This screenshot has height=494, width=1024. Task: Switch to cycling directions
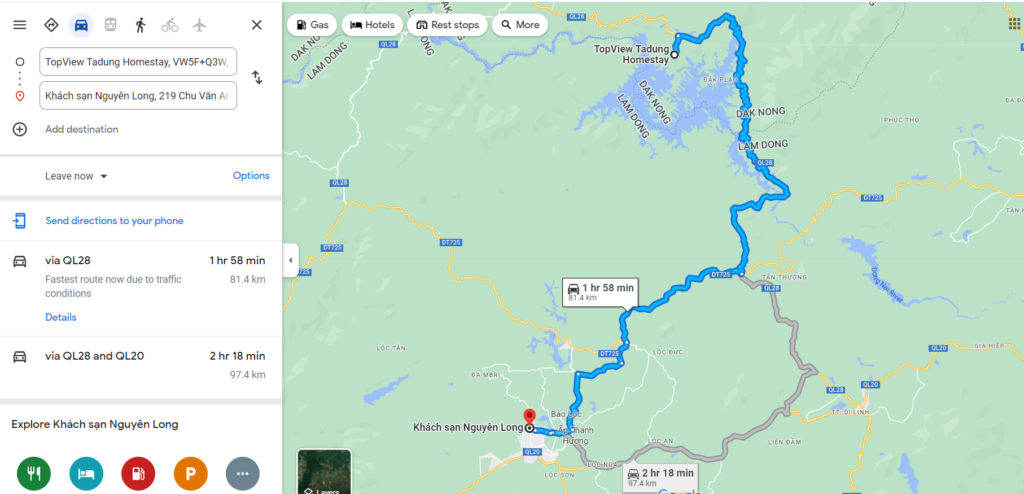[170, 25]
